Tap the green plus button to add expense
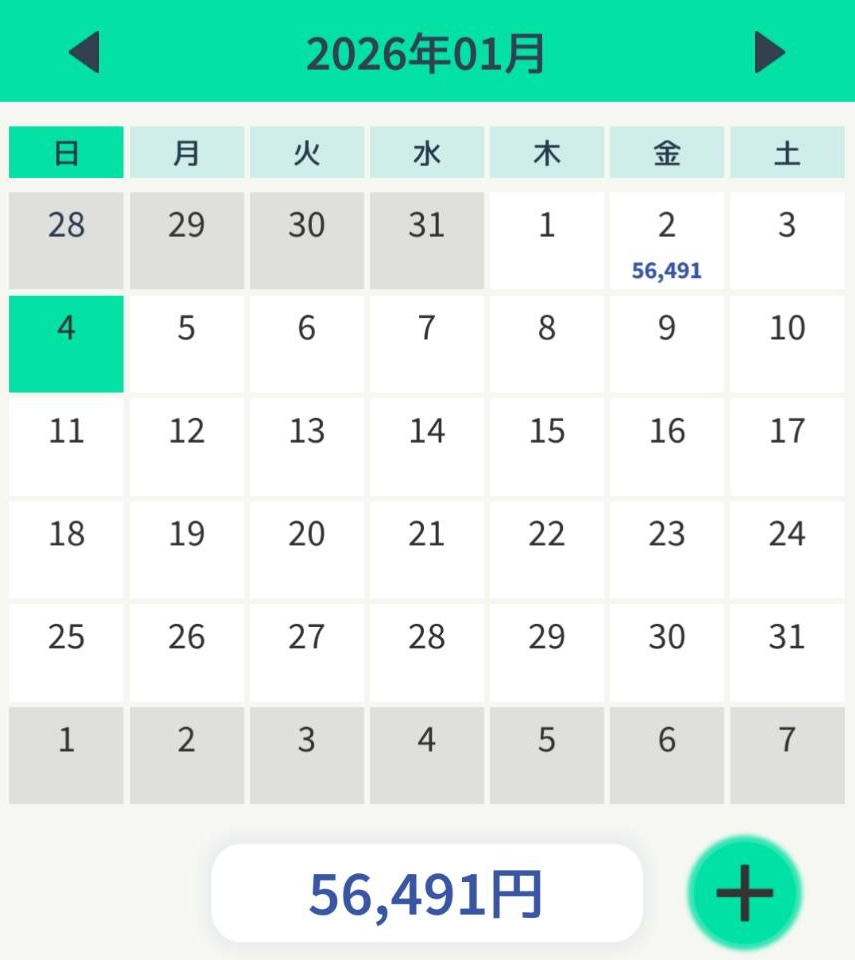855x960 pixels. 744,893
